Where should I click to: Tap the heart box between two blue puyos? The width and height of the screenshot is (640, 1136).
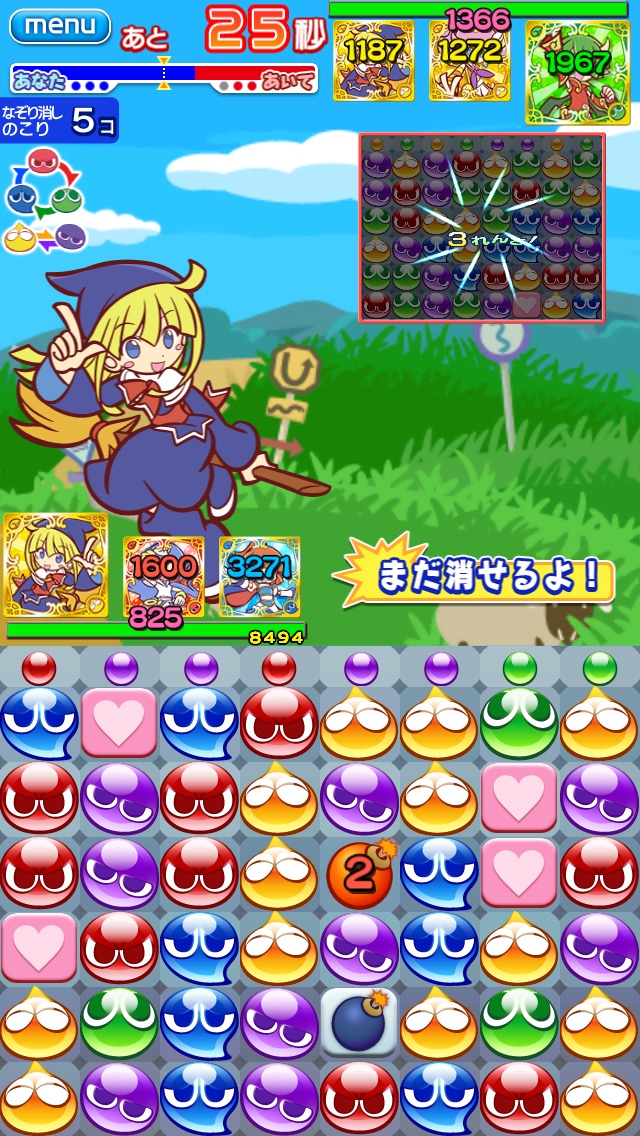(120, 722)
